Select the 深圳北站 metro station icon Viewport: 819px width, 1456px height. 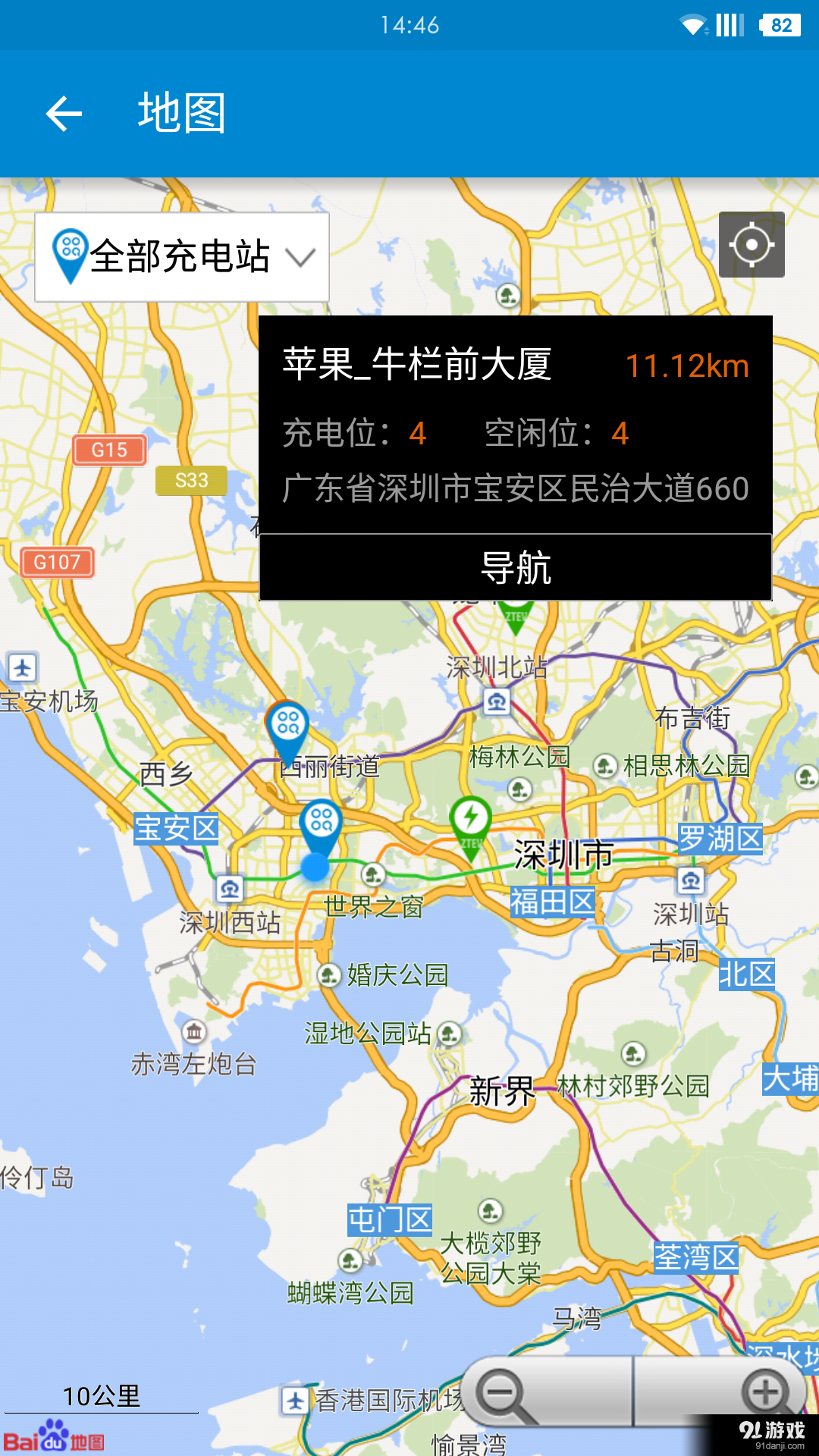[496, 701]
